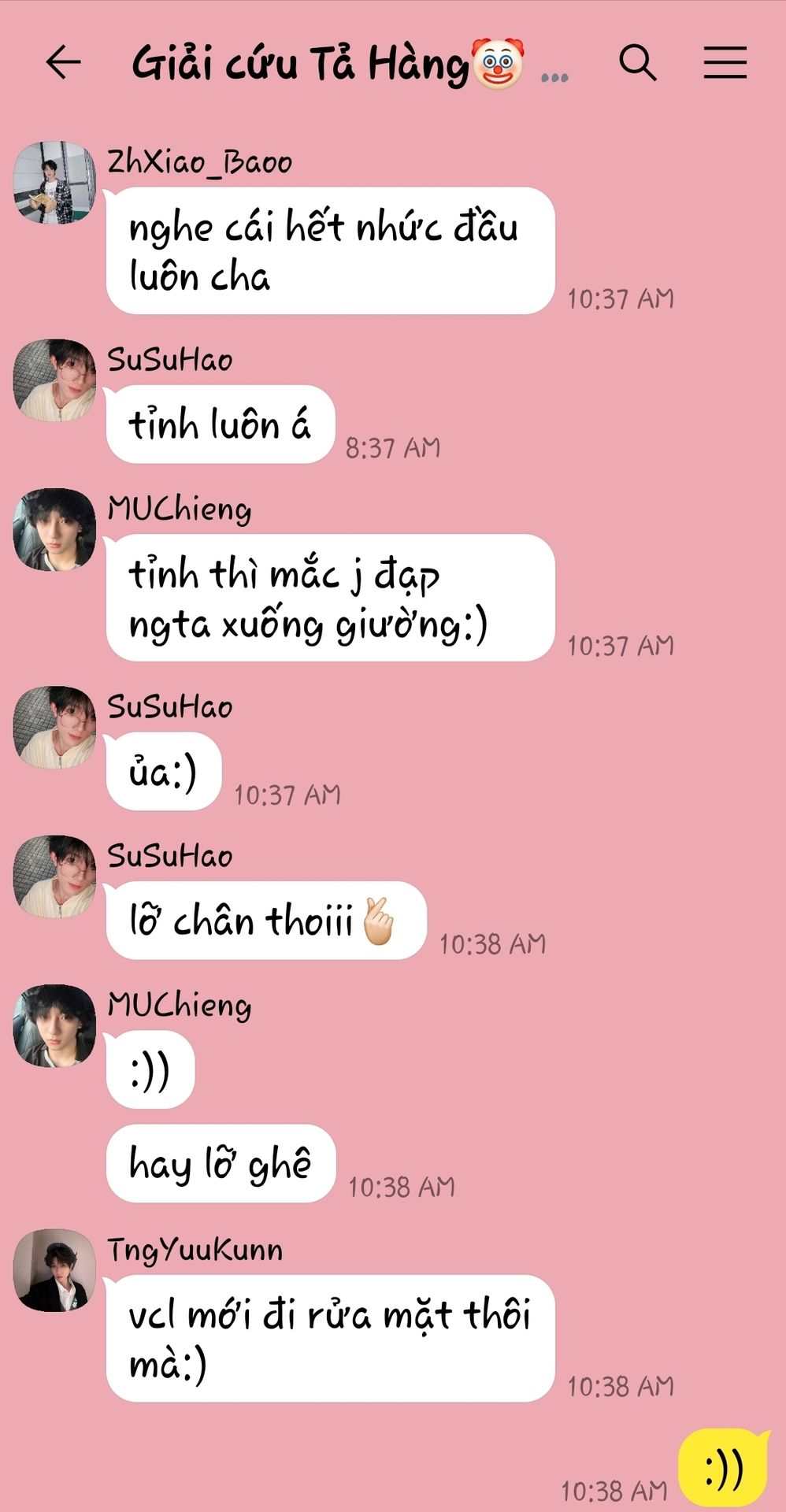This screenshot has height=1512, width=786.
Task: Go back from the Giải cứu Tả Hàng chat
Action: (63, 62)
